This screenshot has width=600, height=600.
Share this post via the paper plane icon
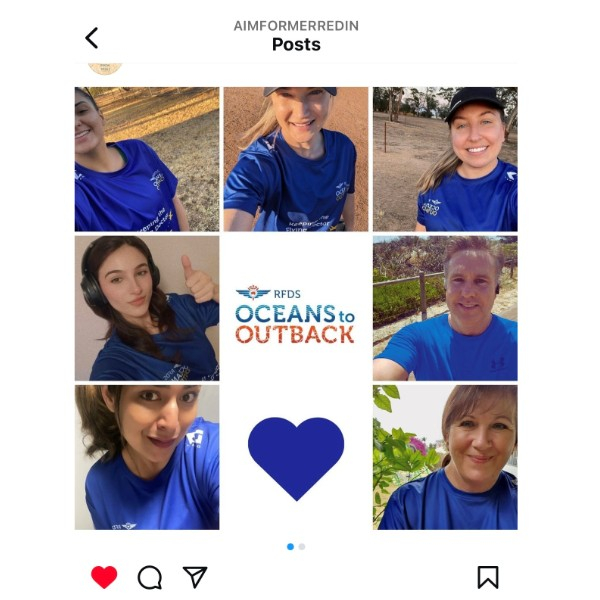click(195, 577)
